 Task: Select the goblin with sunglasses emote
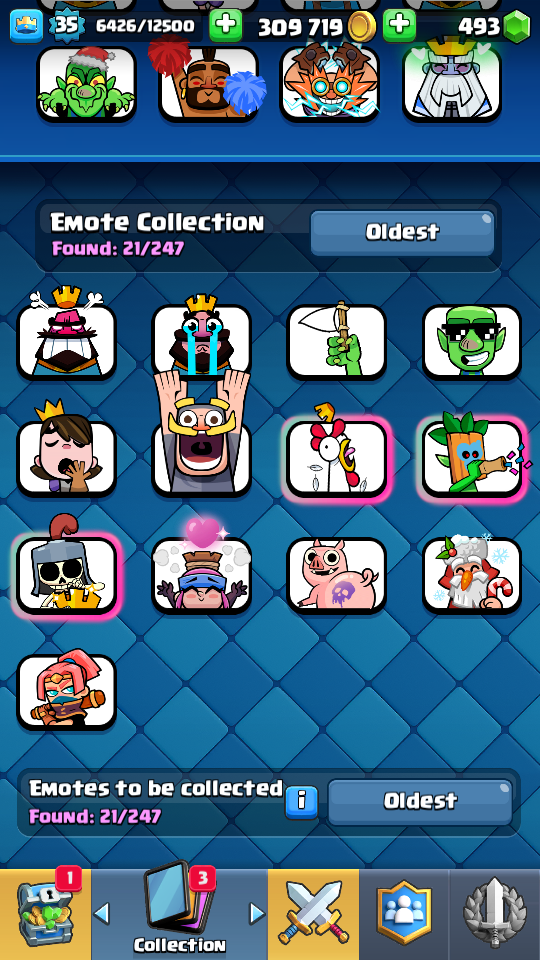pos(472,341)
